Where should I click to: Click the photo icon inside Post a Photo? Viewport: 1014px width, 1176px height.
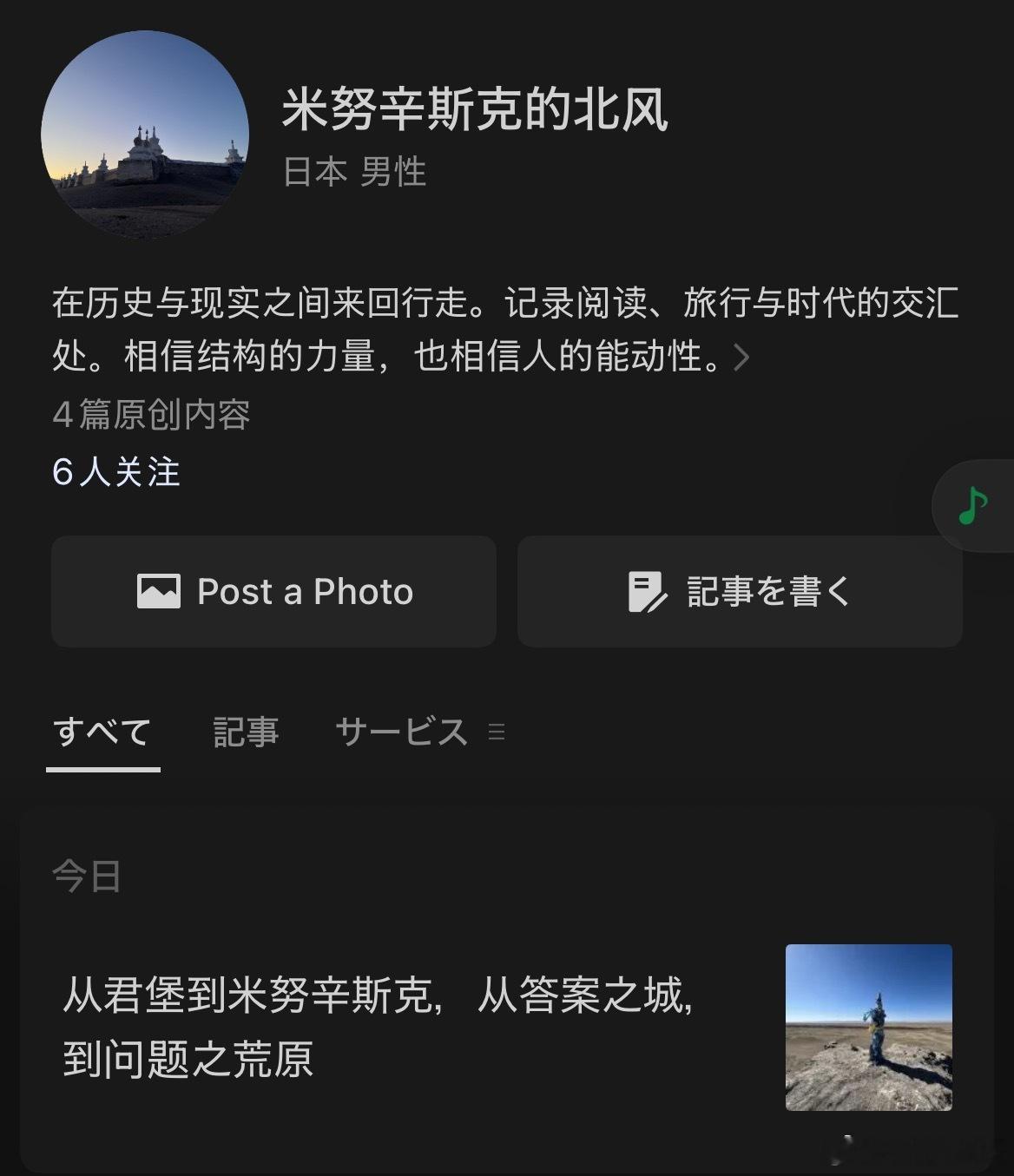158,591
